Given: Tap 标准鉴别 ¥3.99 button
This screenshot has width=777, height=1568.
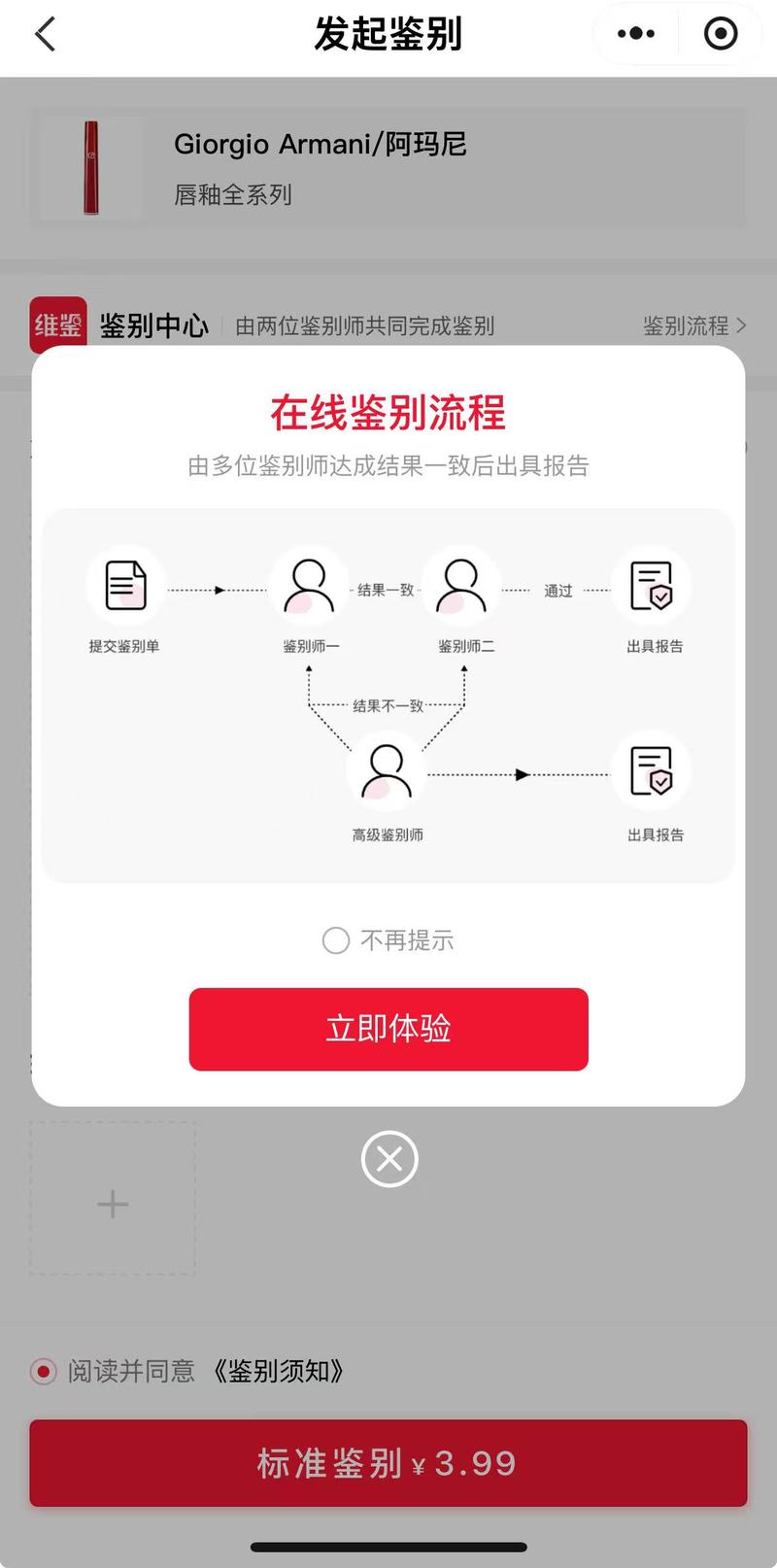Looking at the screenshot, I should click(388, 1463).
